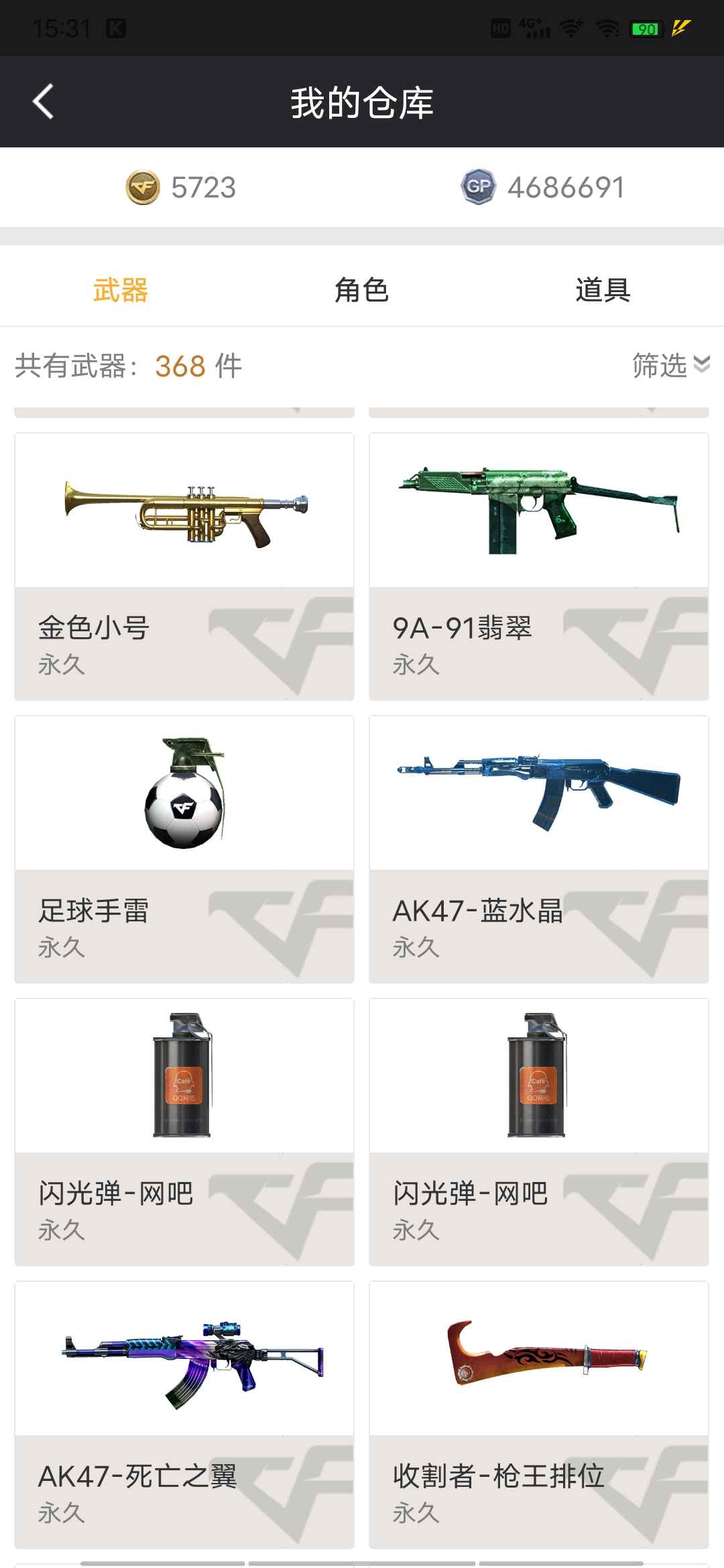
Task: Open the 金色小号 weapon card
Action: 184,567
